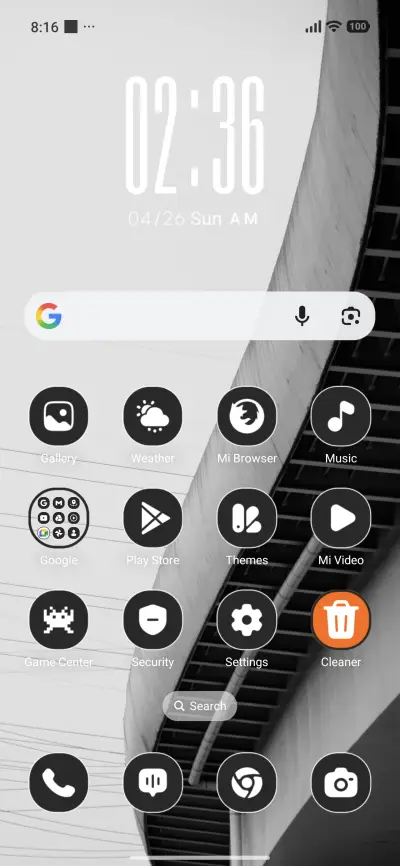Screen dimensions: 400x866
Task: Open the Camera from the dock
Action: click(x=341, y=782)
